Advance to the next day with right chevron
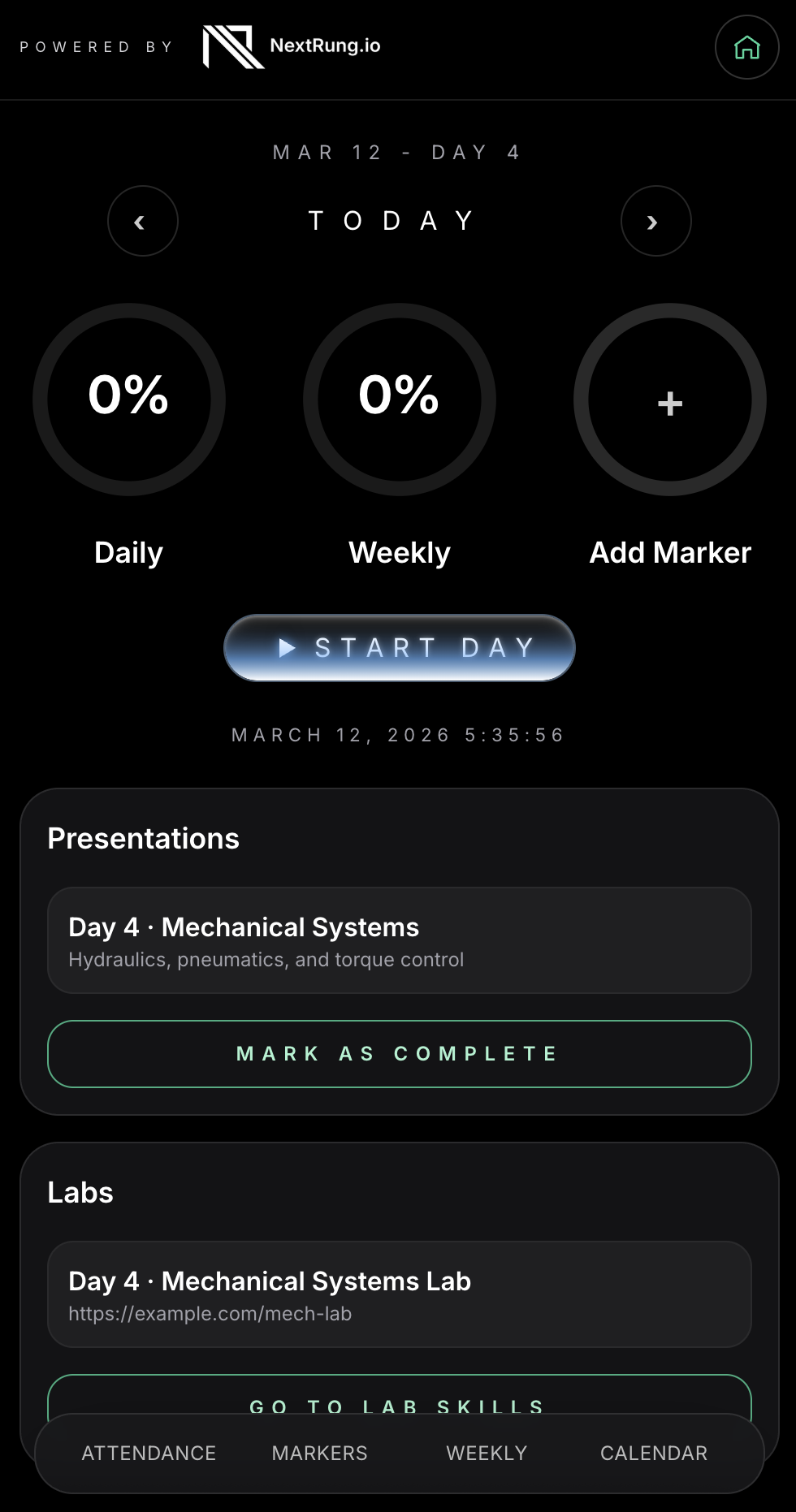The width and height of the screenshot is (796, 1512). (x=655, y=220)
